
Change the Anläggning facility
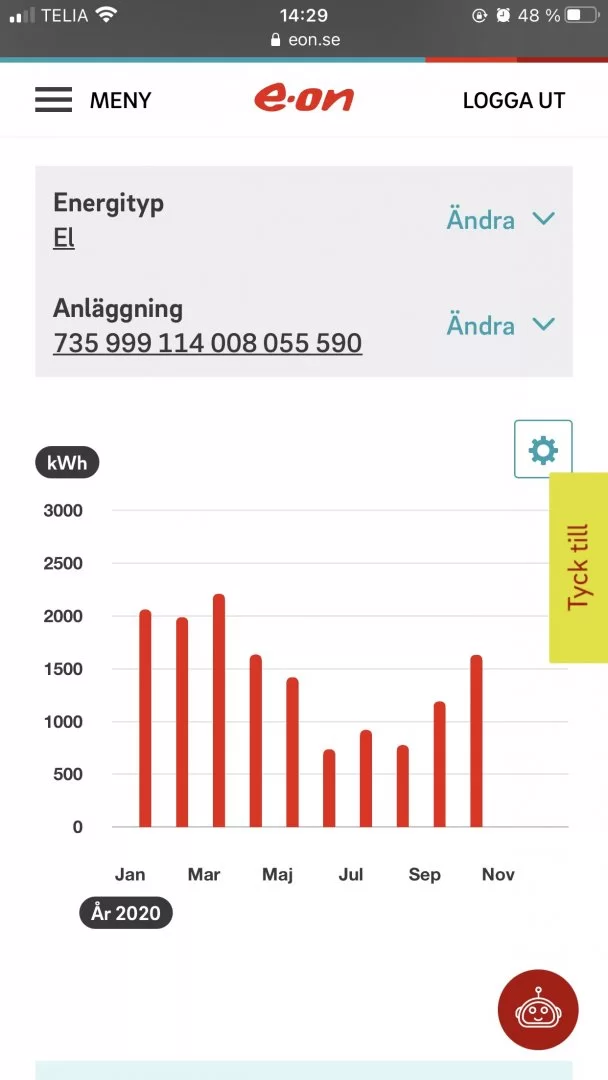click(500, 325)
